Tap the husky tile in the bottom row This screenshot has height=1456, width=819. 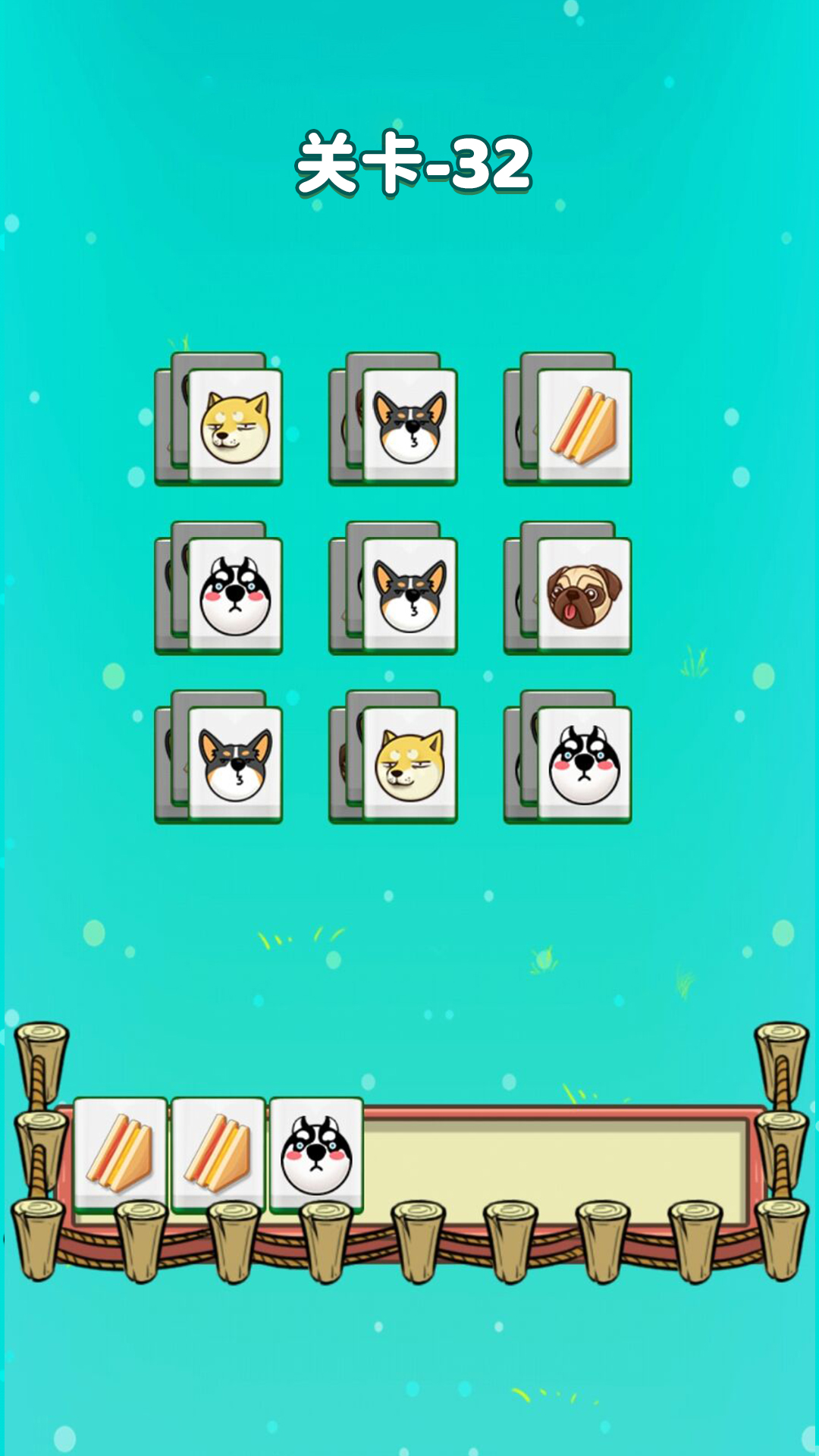(584, 764)
